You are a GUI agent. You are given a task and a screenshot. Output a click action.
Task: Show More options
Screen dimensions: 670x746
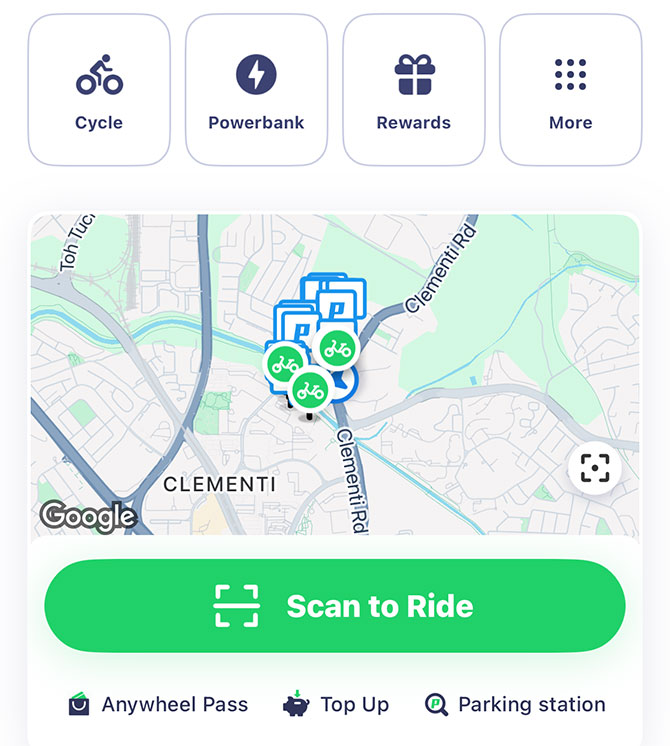[570, 90]
